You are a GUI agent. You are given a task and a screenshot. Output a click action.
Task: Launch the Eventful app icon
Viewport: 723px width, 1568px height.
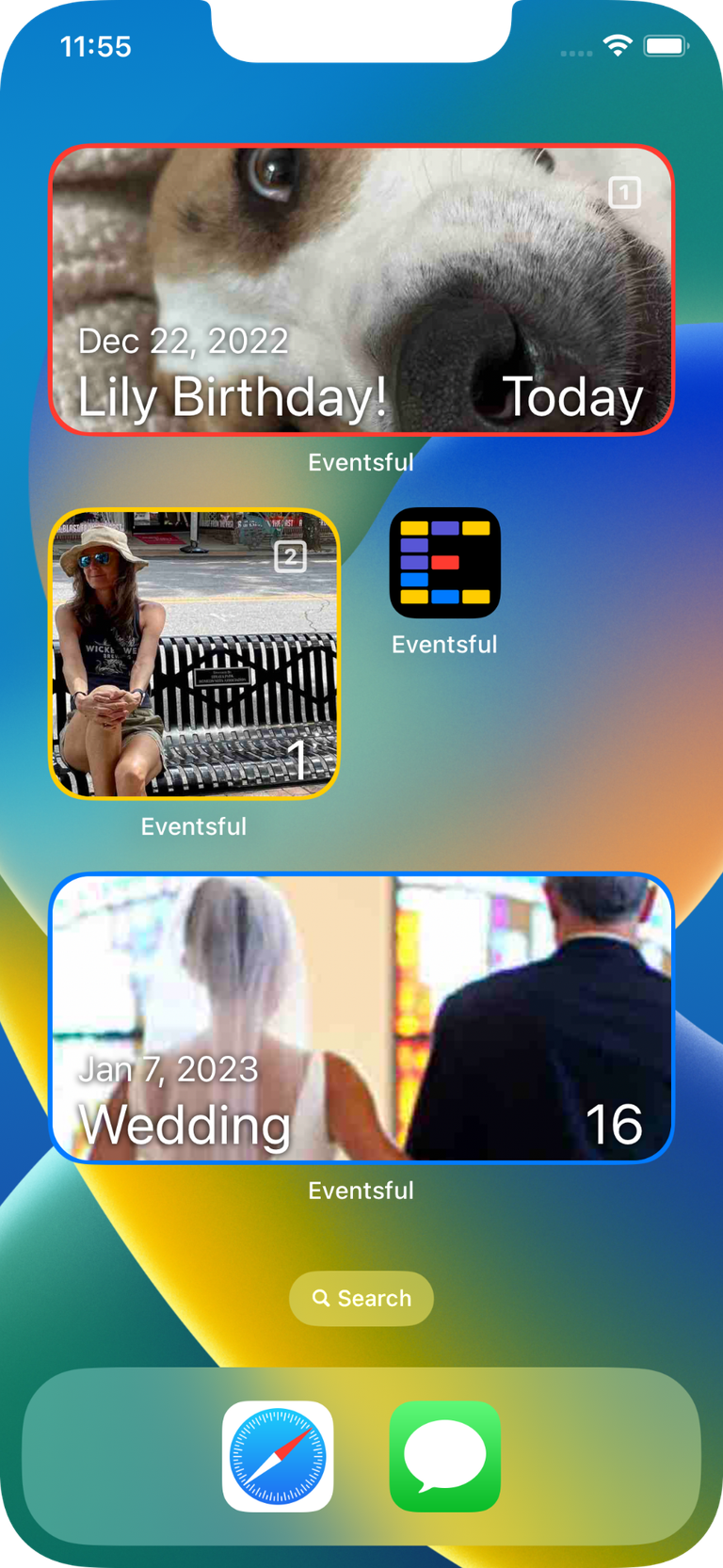444,563
